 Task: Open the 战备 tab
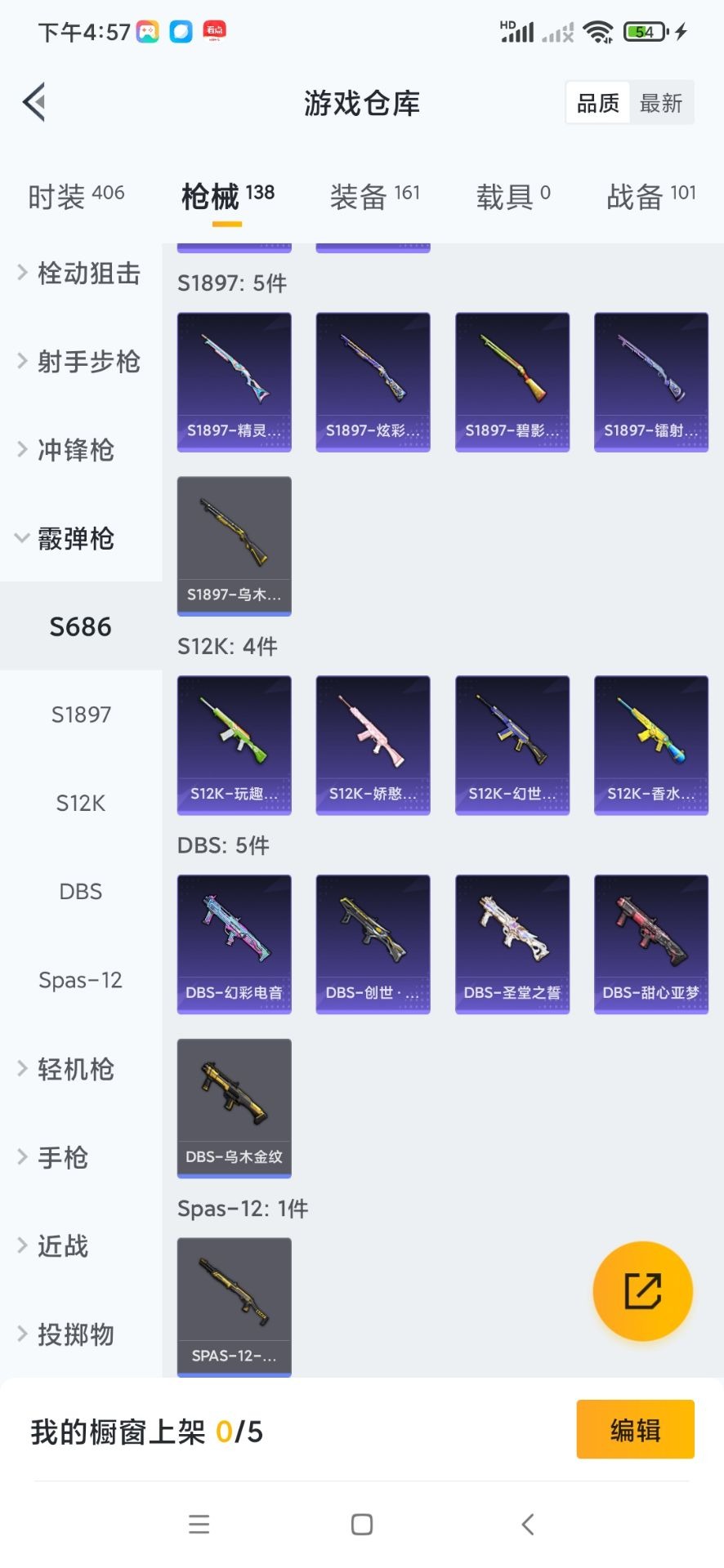tap(650, 196)
